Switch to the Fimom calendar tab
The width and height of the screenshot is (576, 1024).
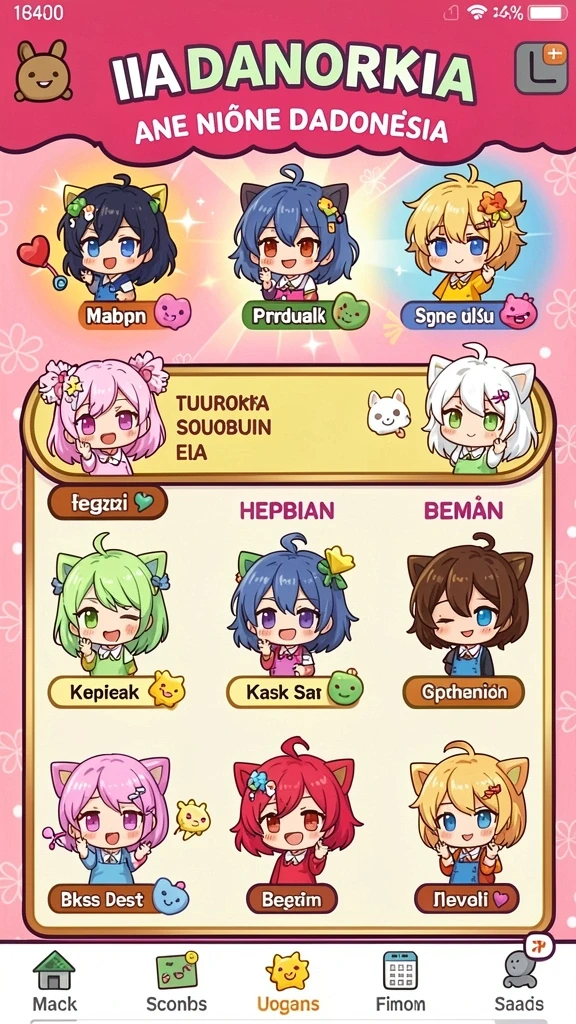tap(400, 981)
